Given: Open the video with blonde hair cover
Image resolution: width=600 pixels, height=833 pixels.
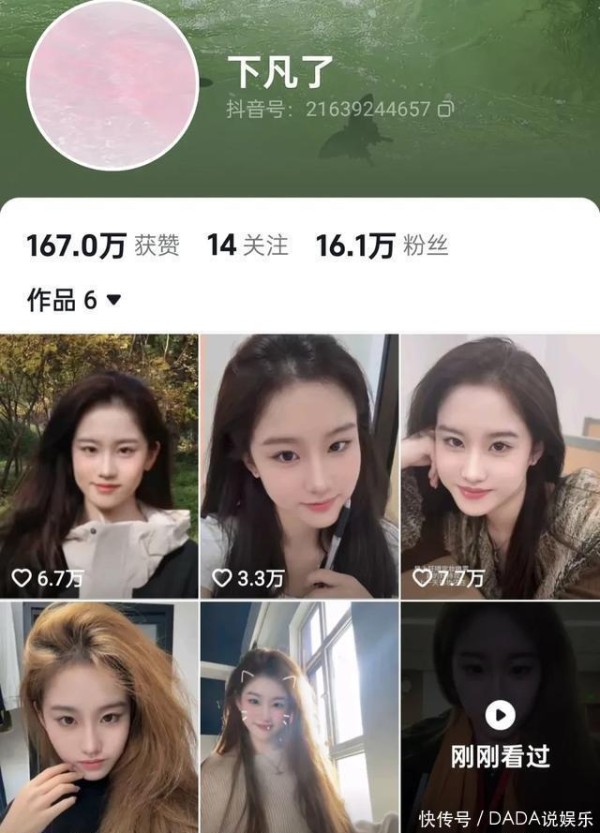Looking at the screenshot, I should click(x=99, y=716).
